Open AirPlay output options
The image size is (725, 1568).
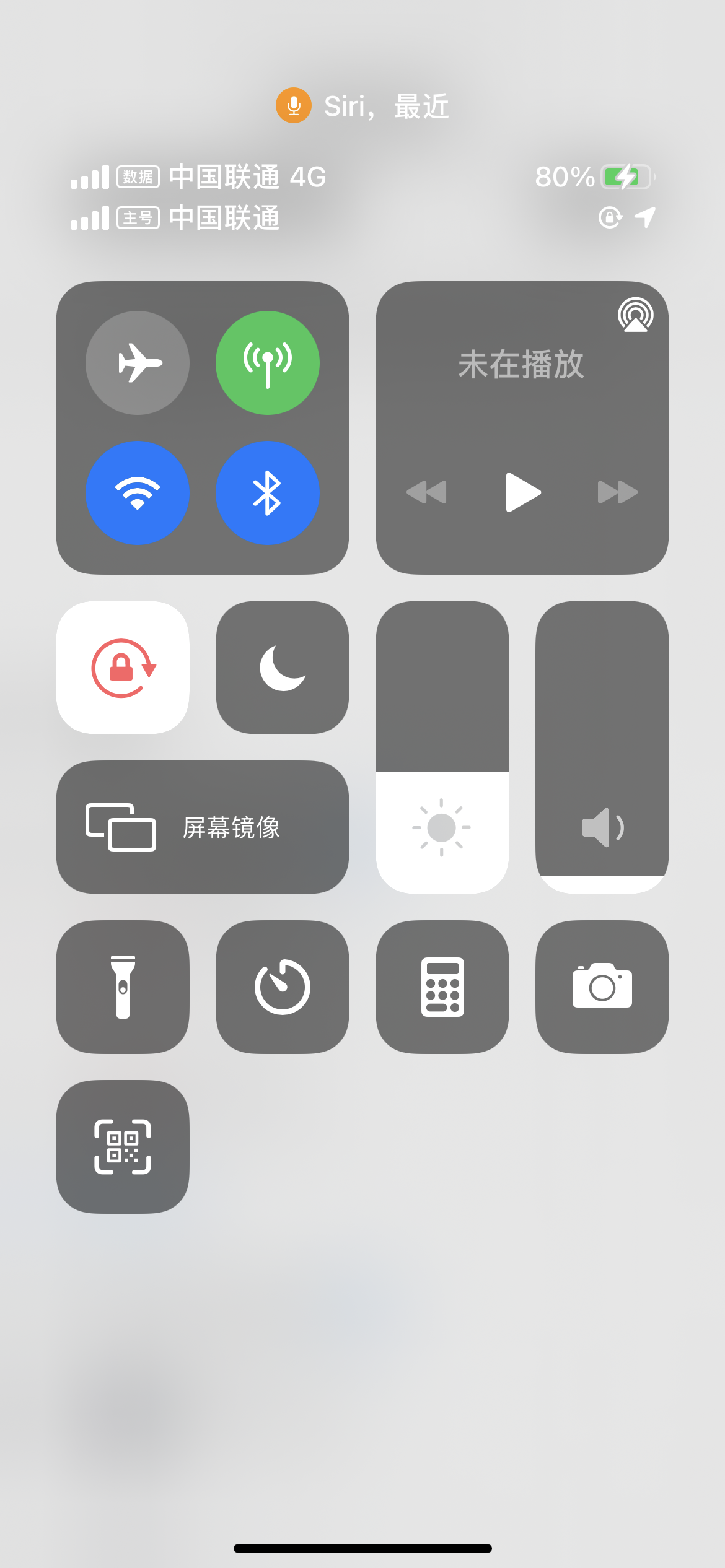(x=635, y=315)
